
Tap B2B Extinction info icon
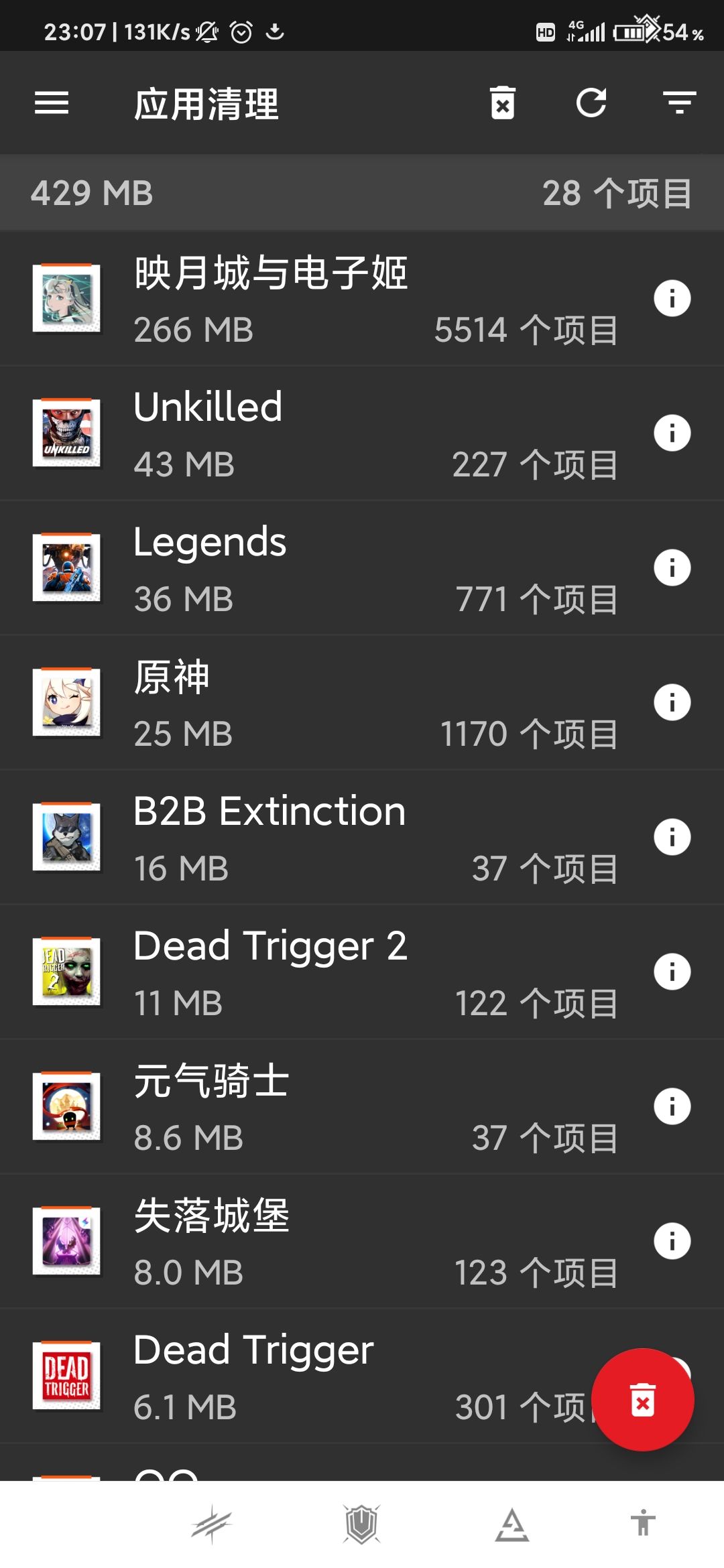tap(672, 837)
